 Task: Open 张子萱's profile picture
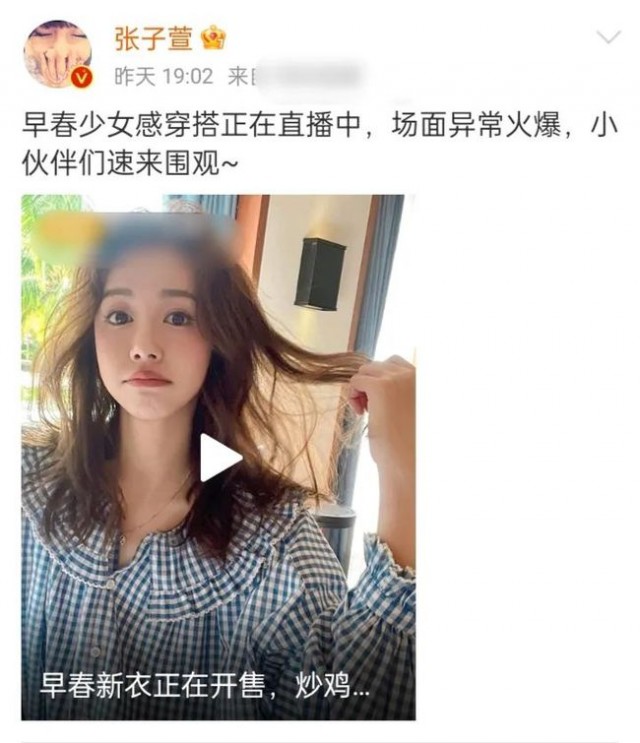pos(58,54)
